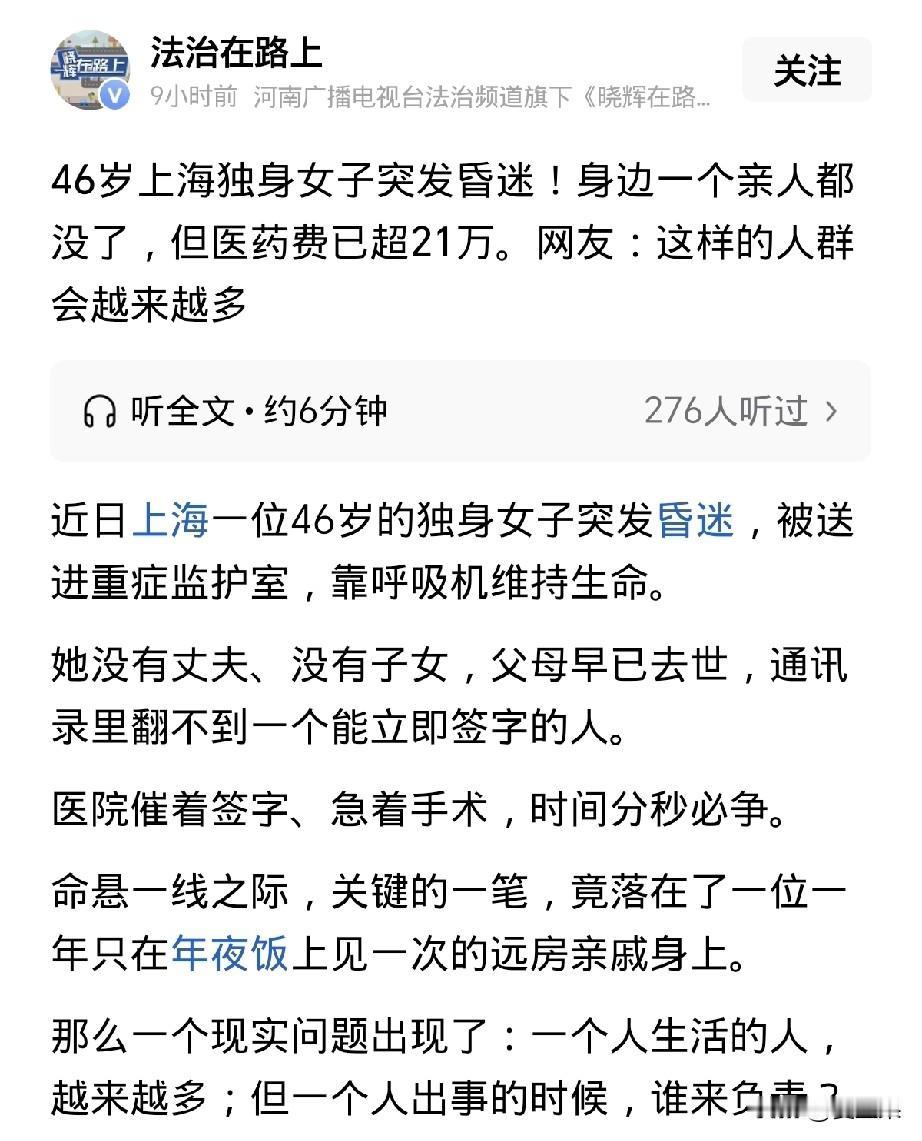Open the 年夜饭 blue text link
922x1141 pixels.
point(231,954)
